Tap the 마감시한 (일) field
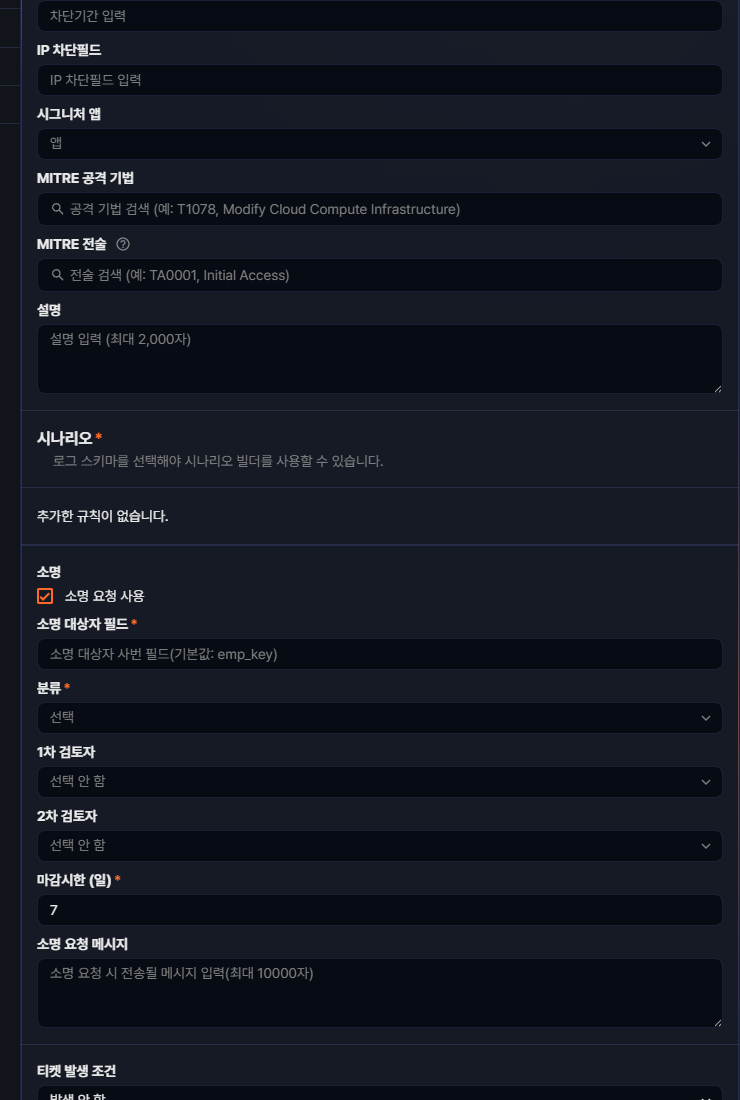 point(379,910)
